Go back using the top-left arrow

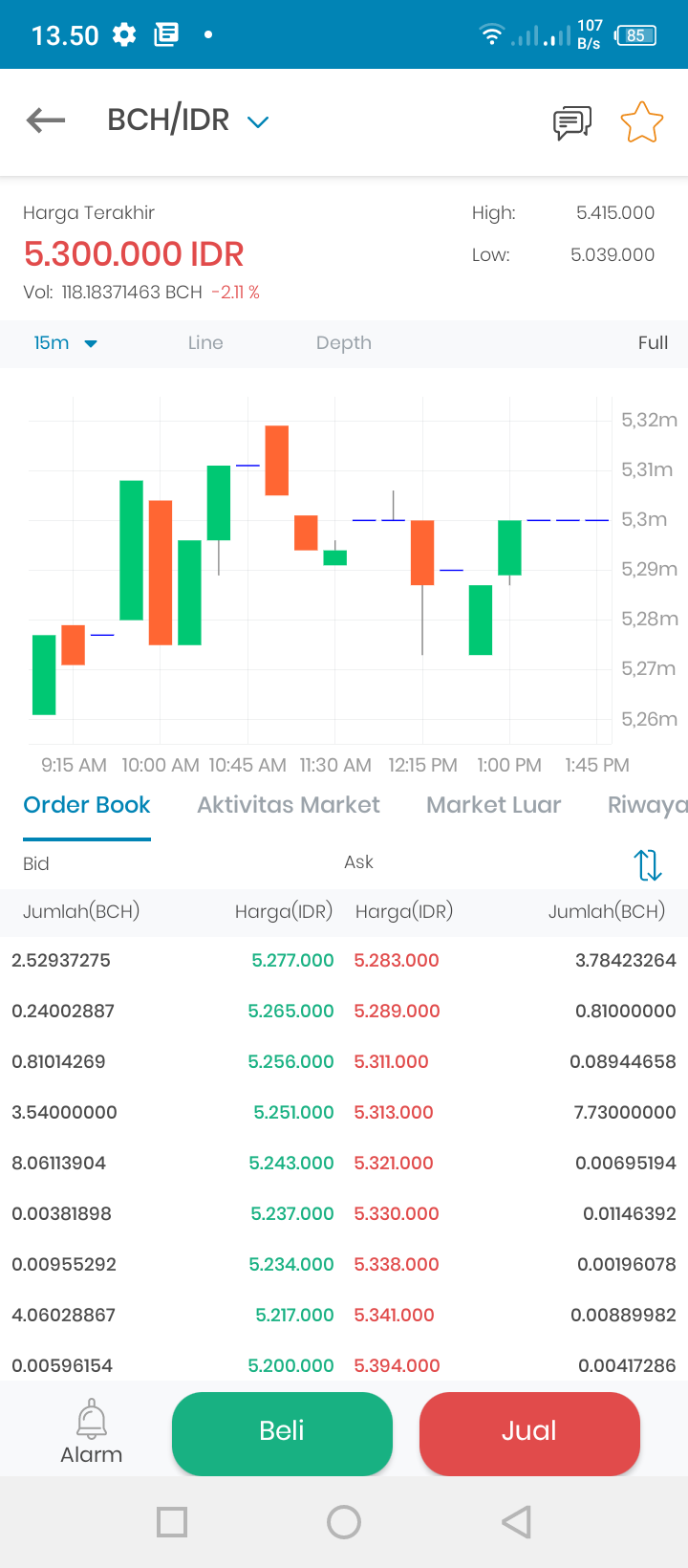click(46, 120)
